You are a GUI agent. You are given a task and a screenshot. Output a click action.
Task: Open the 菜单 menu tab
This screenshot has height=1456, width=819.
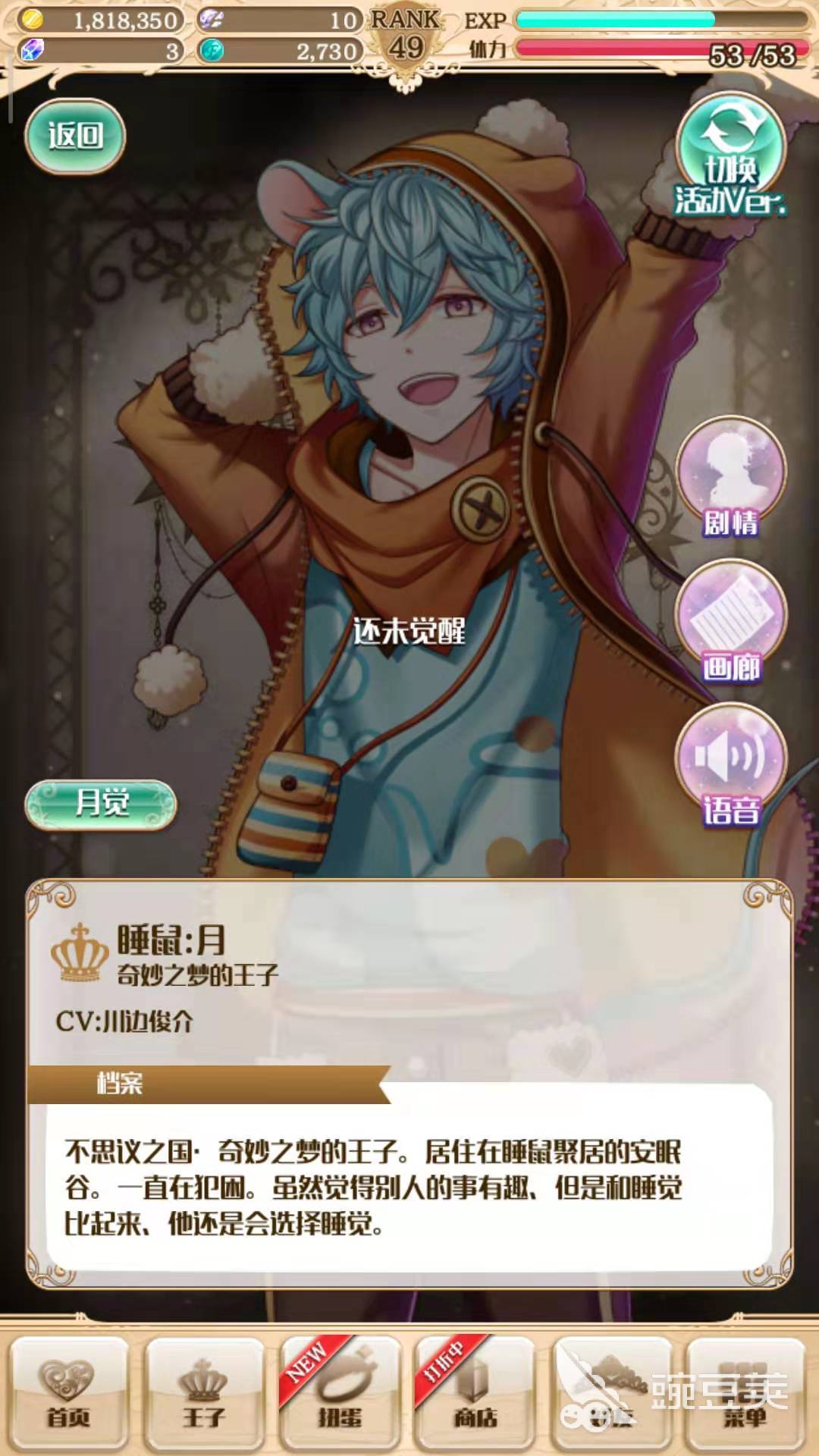pos(745,1392)
